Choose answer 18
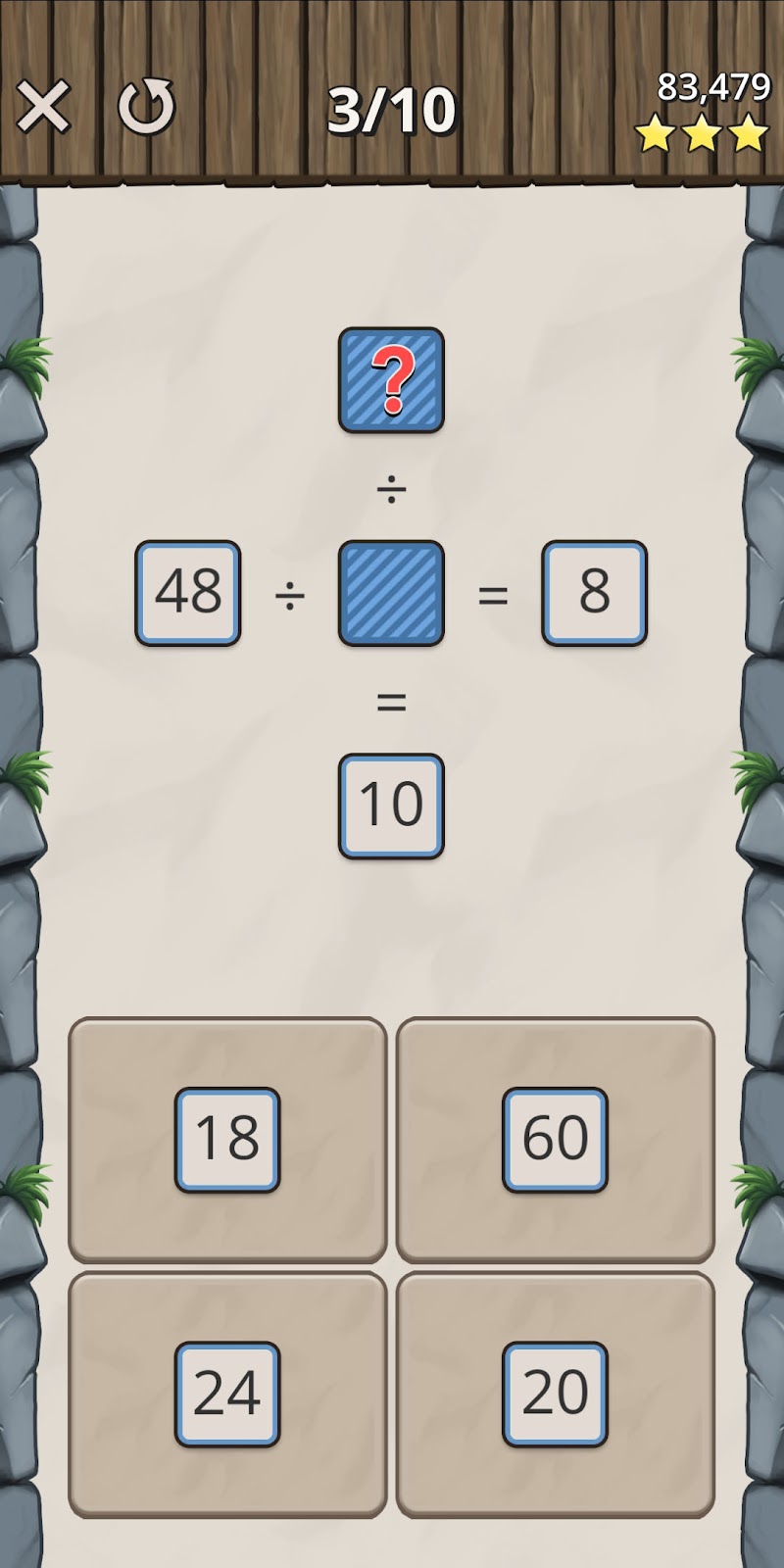Image resolution: width=784 pixels, height=1568 pixels. coord(227,1140)
